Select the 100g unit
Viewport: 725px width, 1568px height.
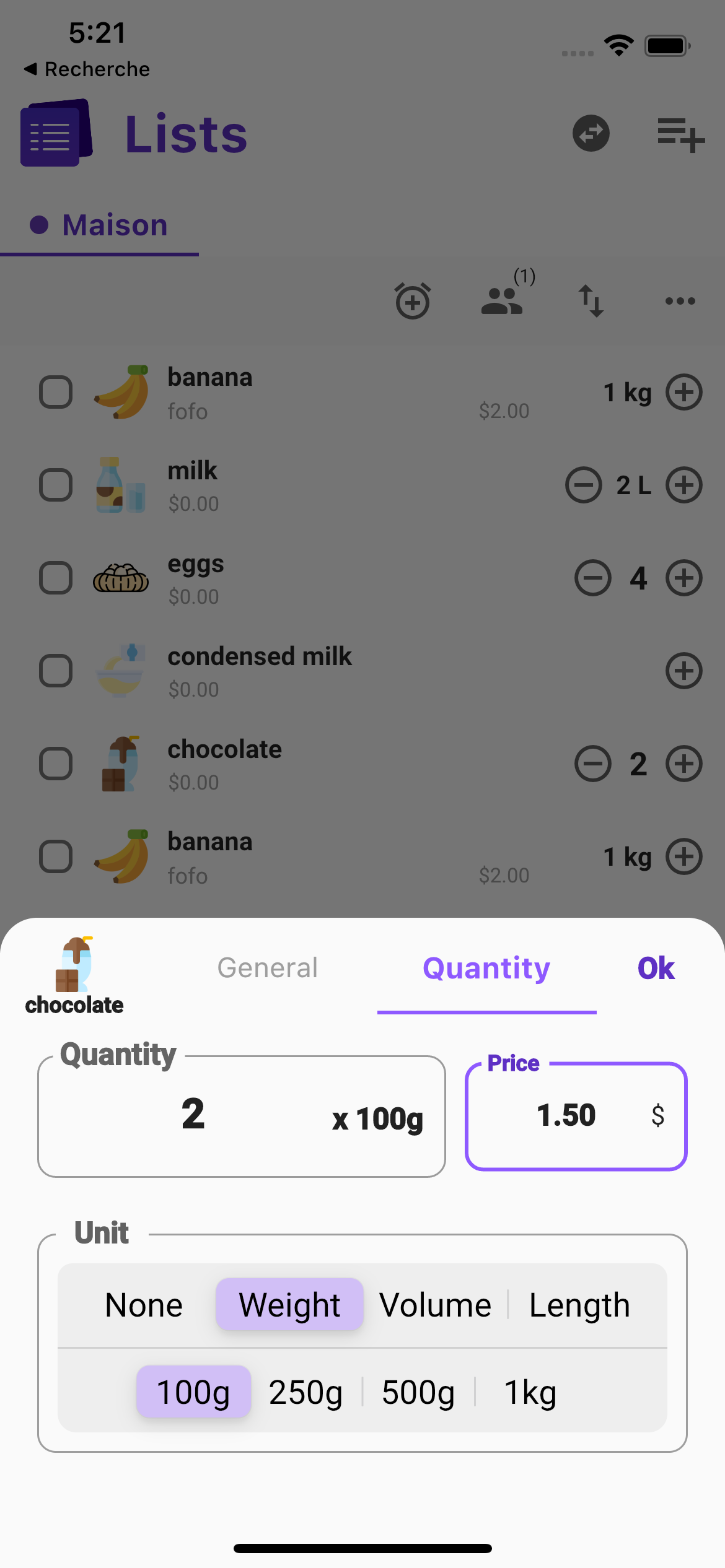193,1393
